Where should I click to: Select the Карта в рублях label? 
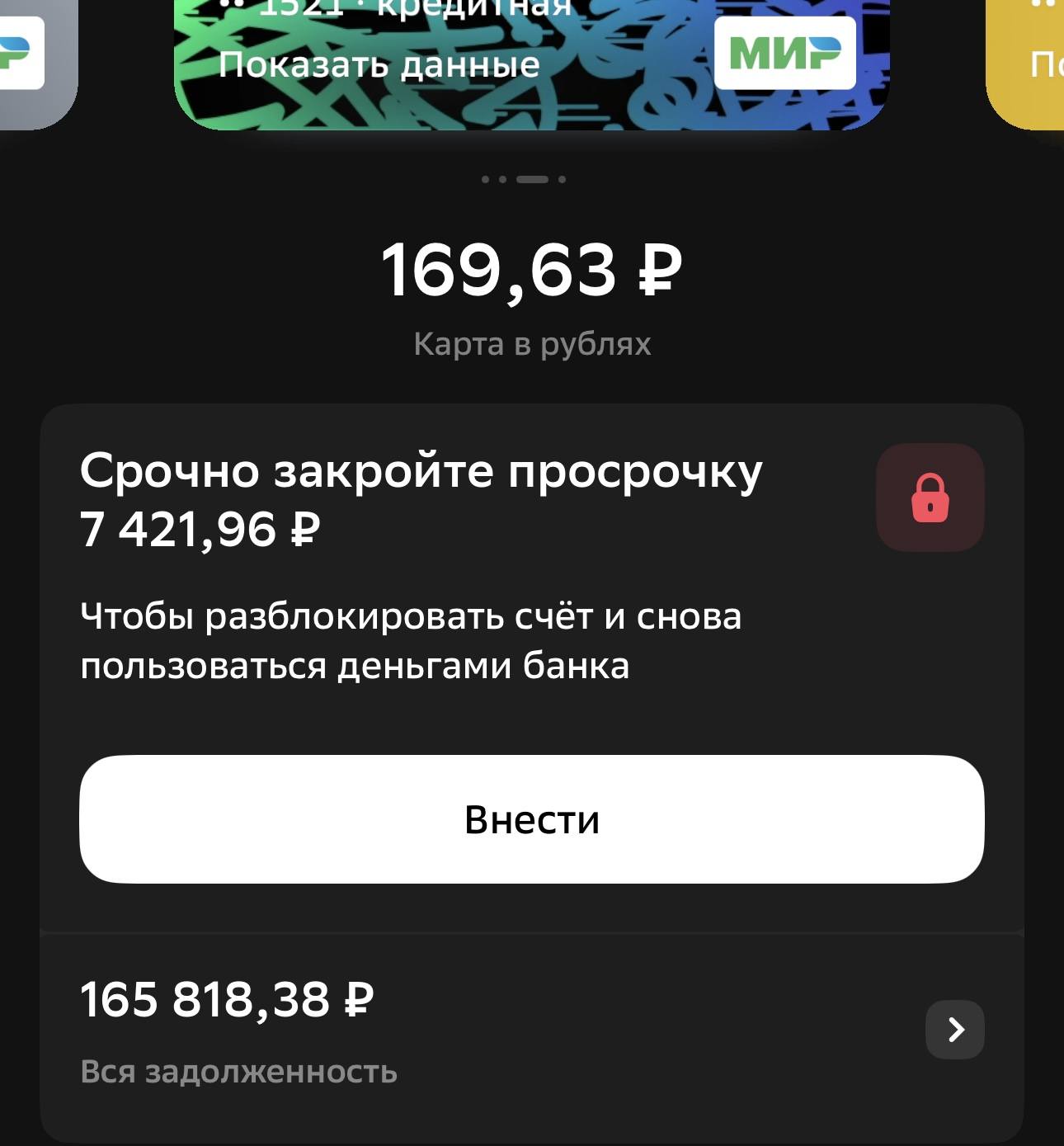tap(531, 344)
